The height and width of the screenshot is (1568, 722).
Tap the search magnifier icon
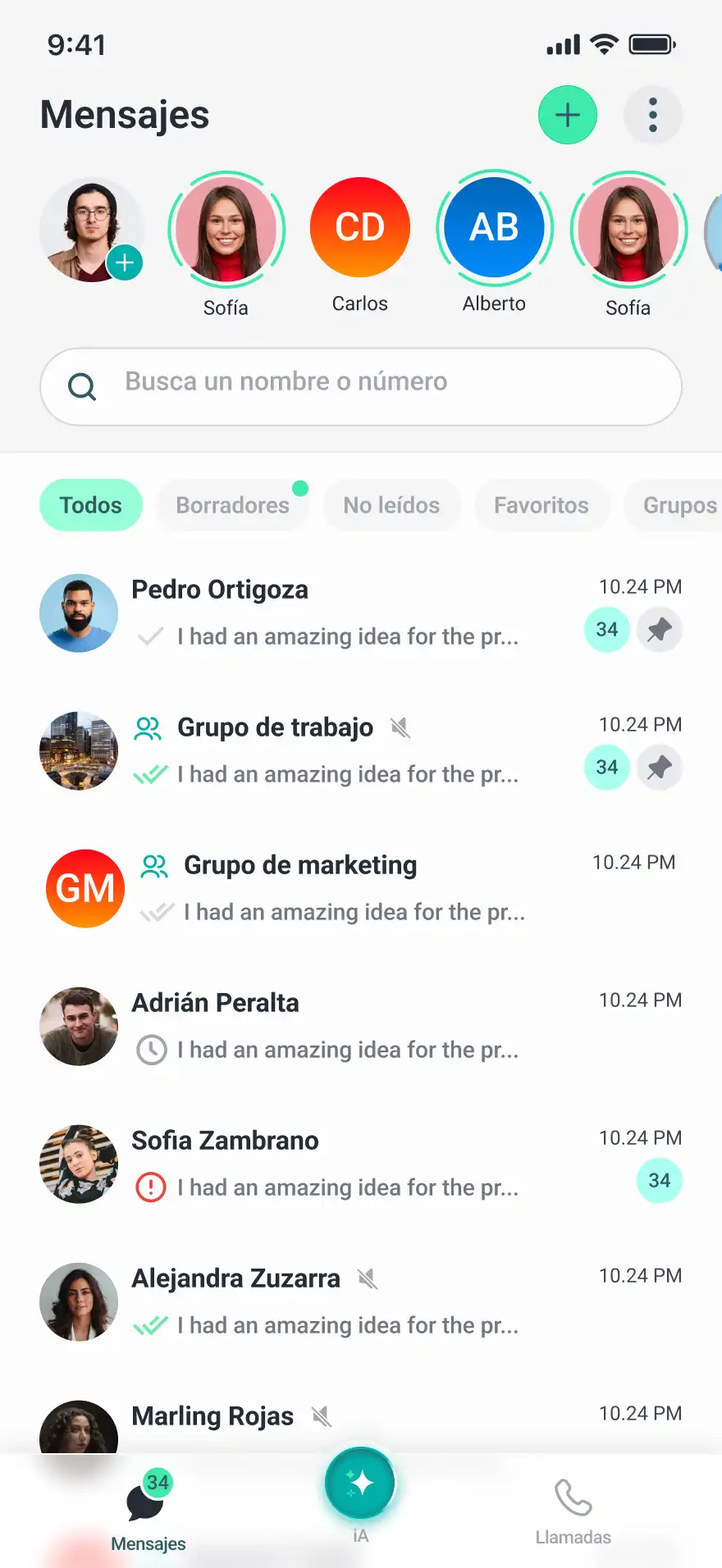click(x=81, y=385)
